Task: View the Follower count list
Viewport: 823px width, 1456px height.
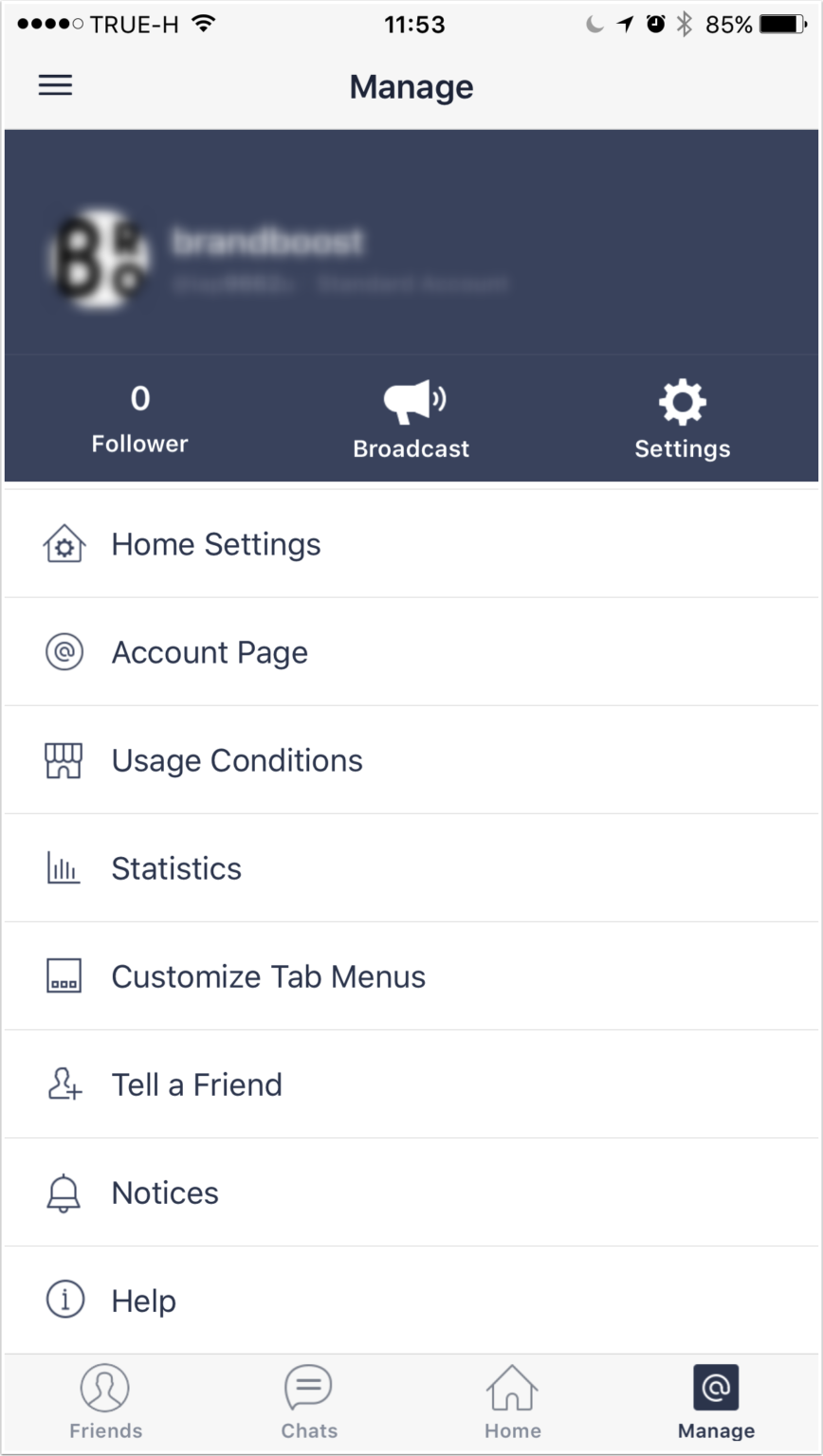Action: pyautogui.click(x=139, y=419)
